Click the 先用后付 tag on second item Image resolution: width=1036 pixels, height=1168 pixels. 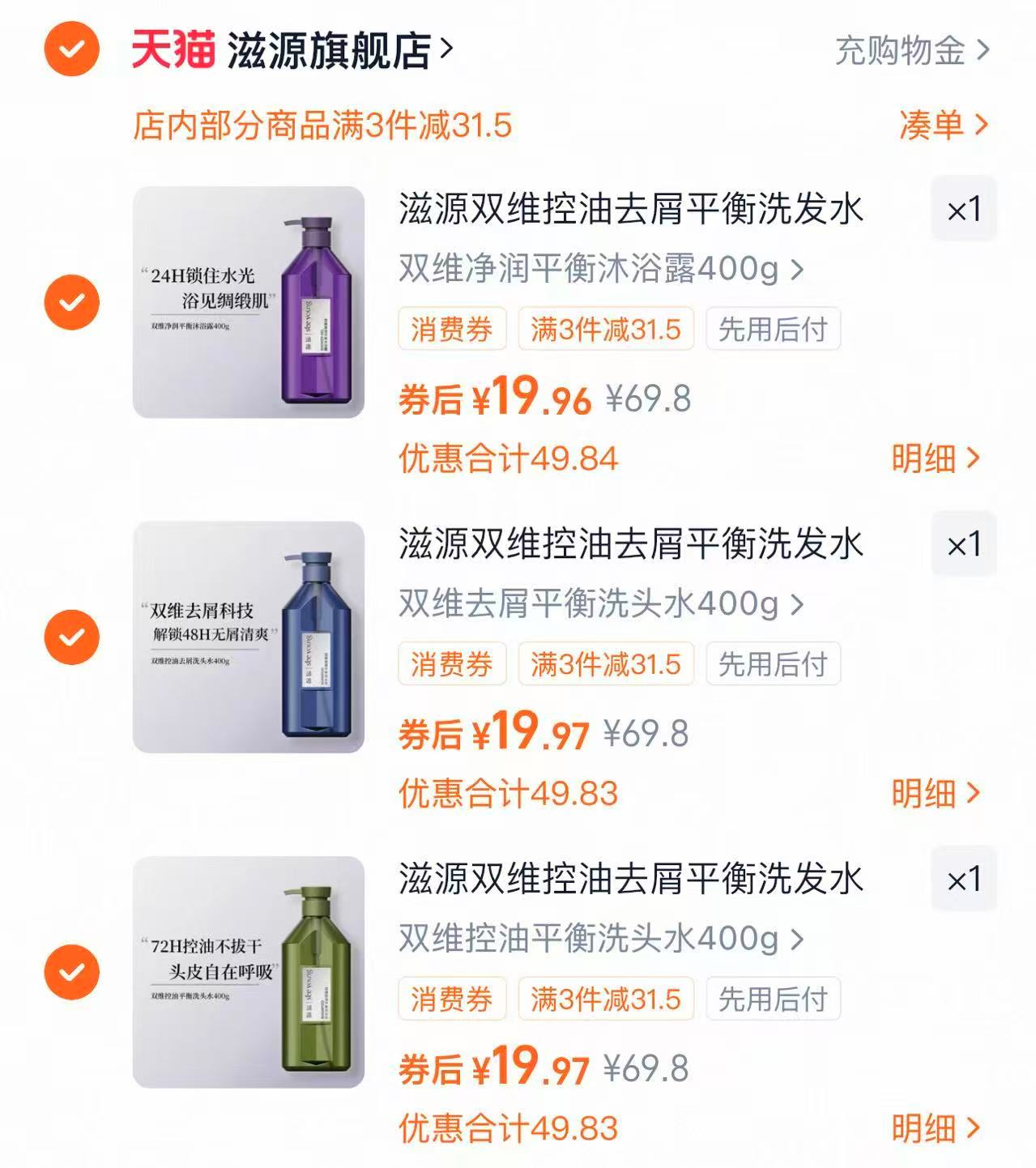pyautogui.click(x=773, y=665)
